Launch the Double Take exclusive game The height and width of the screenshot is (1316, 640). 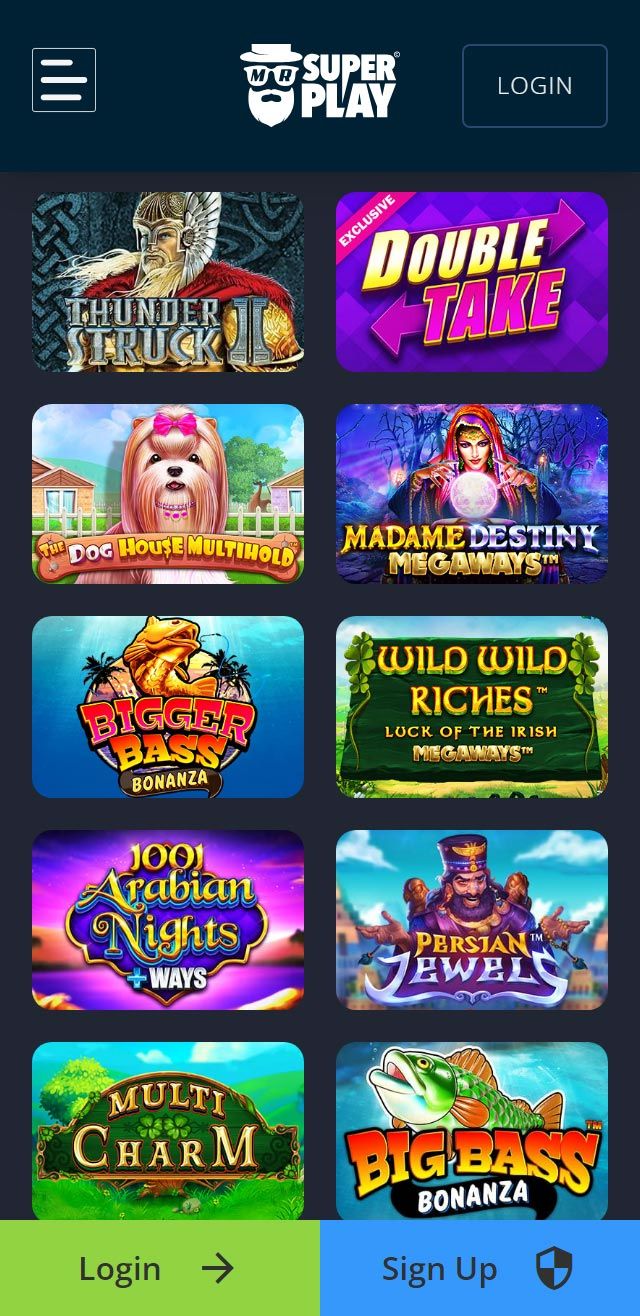click(472, 282)
